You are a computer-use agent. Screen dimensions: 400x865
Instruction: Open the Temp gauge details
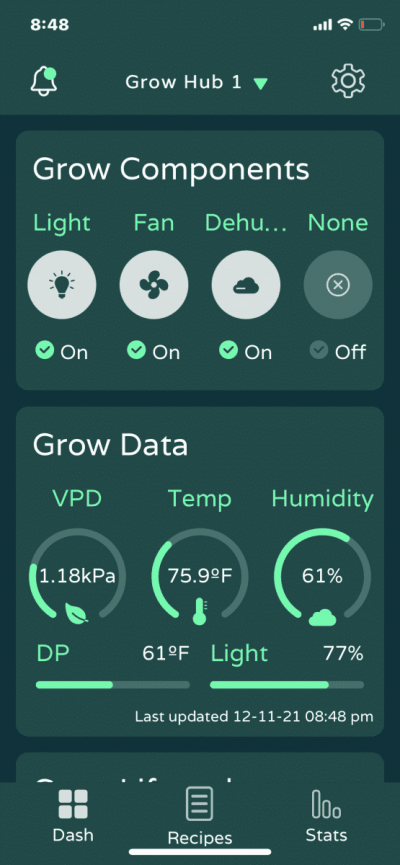200,576
